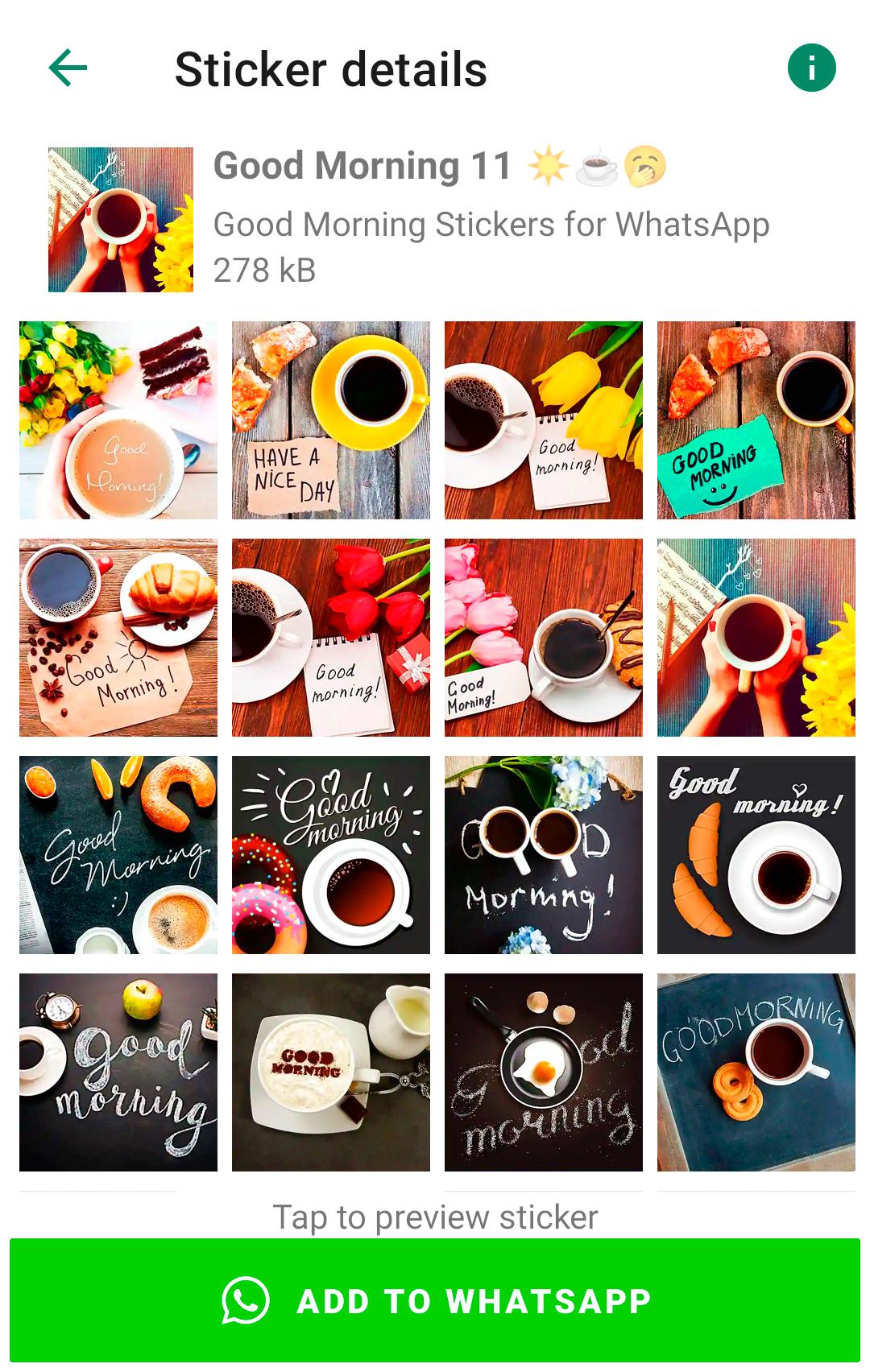Preview the sticker with green apple and clock

pyautogui.click(x=118, y=1072)
